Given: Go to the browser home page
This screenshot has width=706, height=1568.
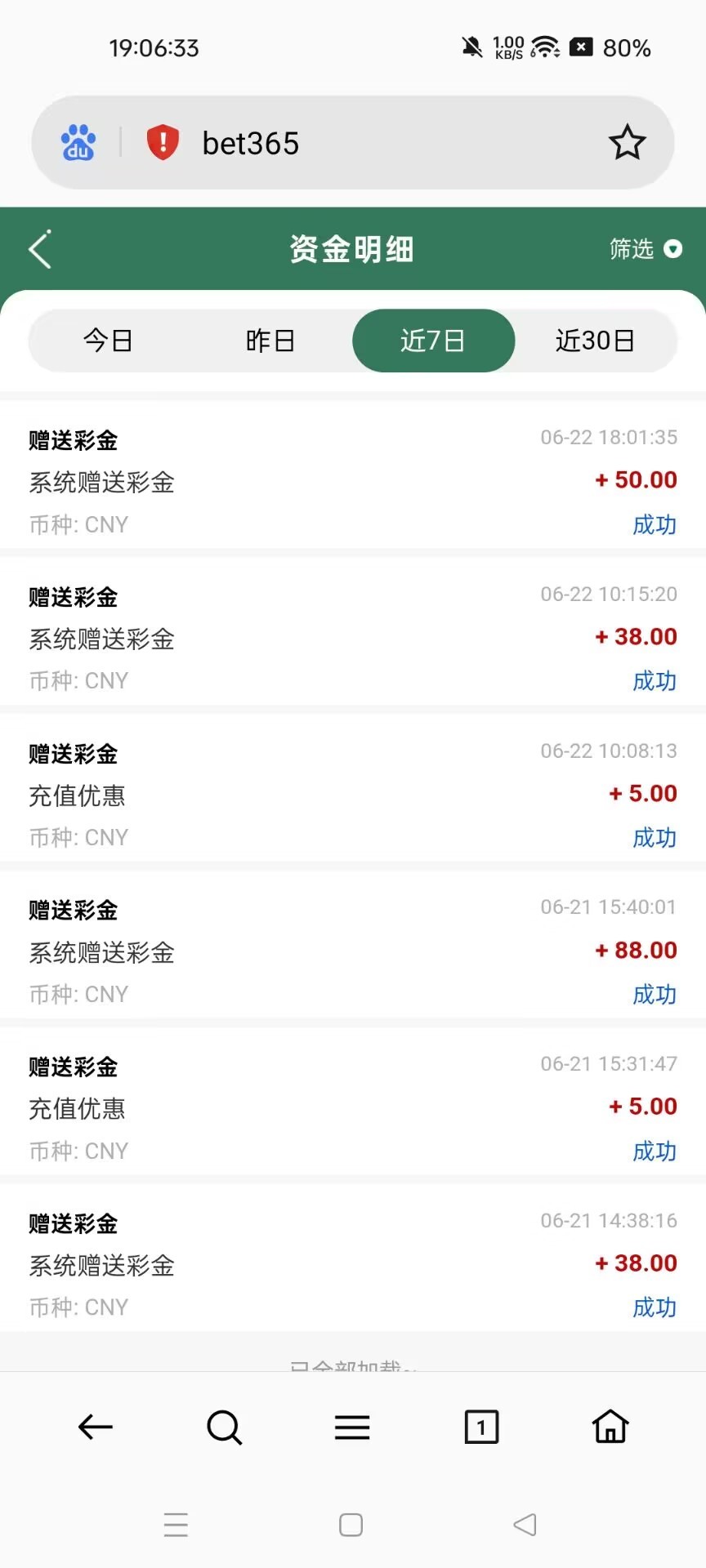Looking at the screenshot, I should pos(610,1427).
